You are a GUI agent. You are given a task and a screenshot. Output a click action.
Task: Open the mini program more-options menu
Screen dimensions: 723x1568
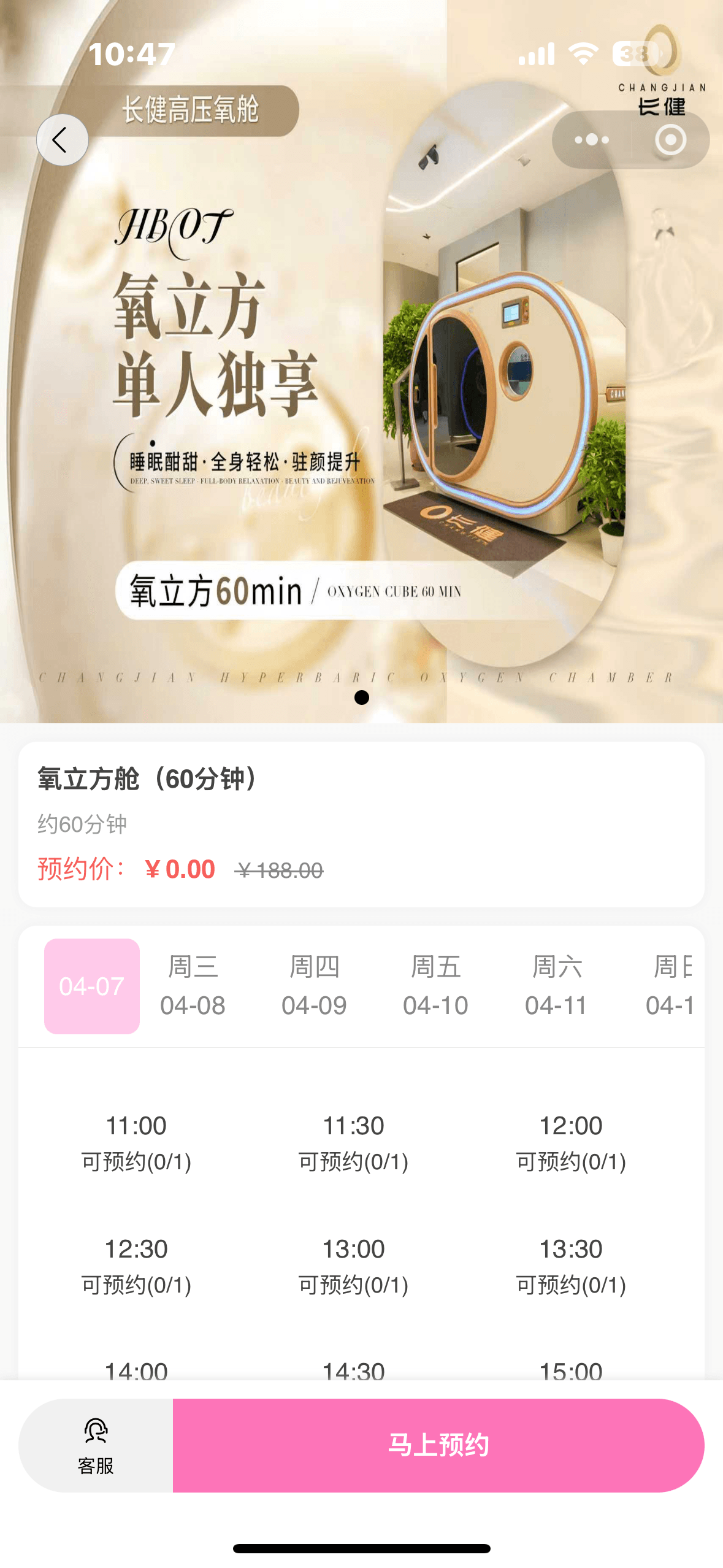[x=592, y=140]
